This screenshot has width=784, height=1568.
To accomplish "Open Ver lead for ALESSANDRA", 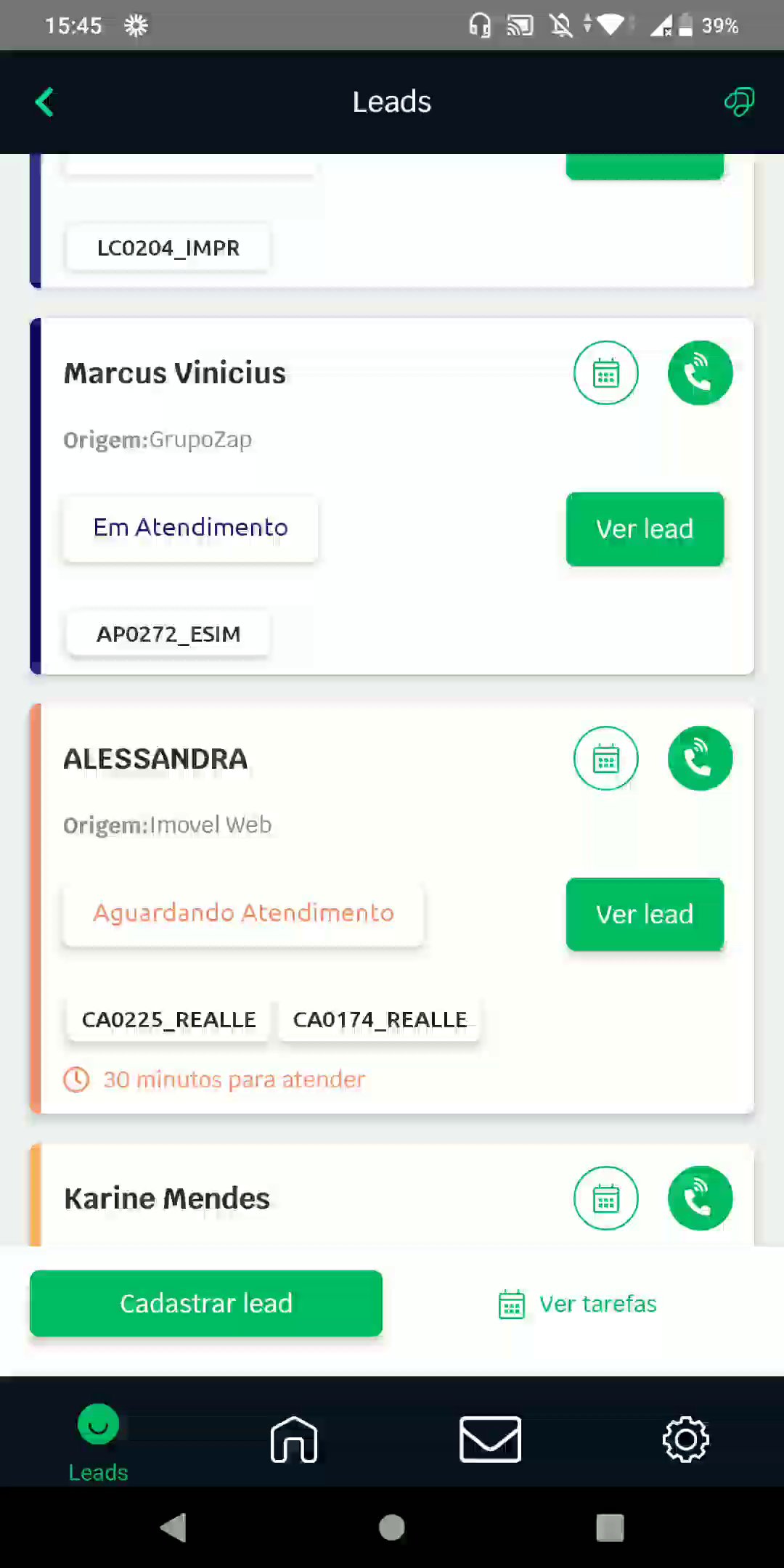I will pyautogui.click(x=645, y=915).
